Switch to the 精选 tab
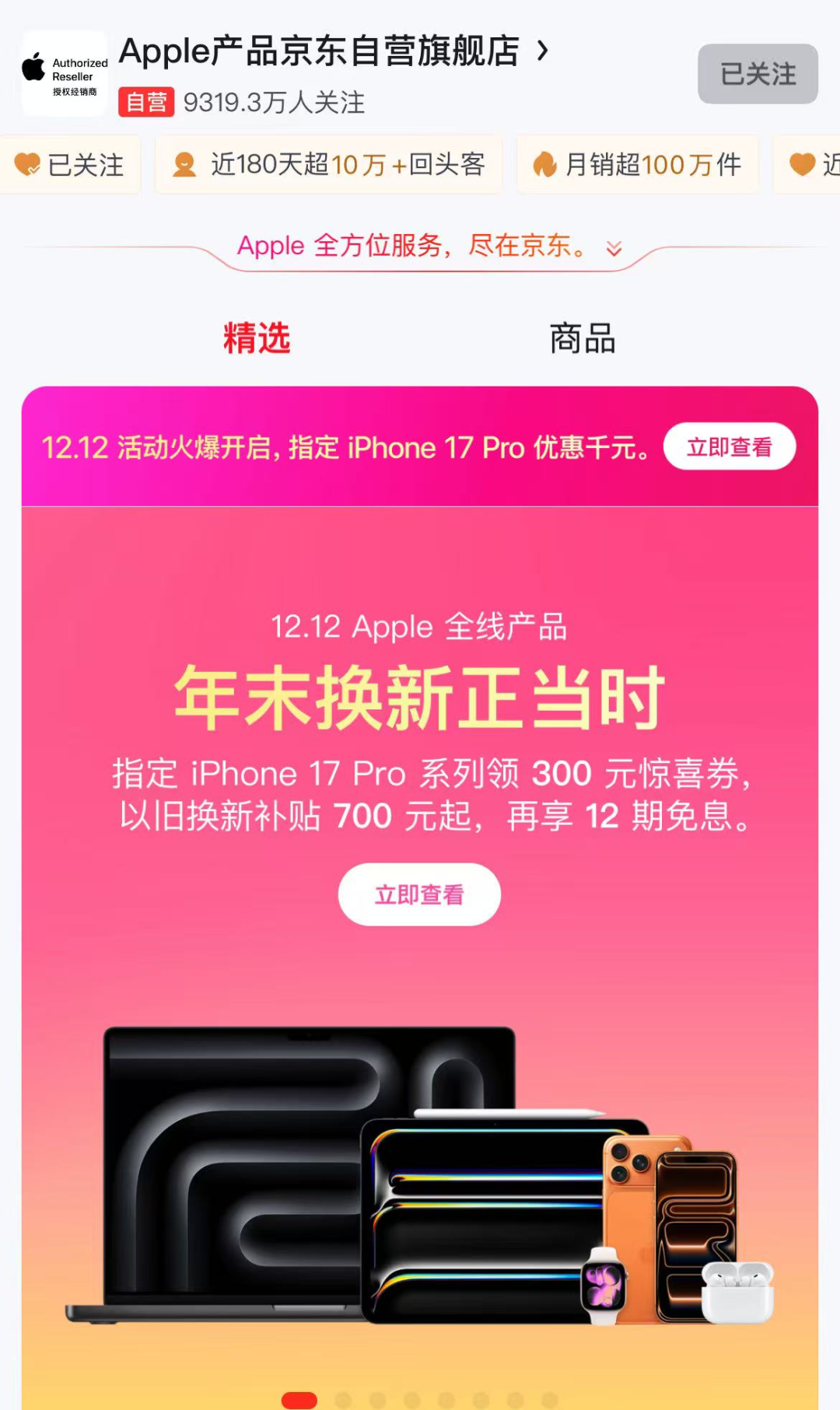The image size is (840, 1410). pos(257,338)
